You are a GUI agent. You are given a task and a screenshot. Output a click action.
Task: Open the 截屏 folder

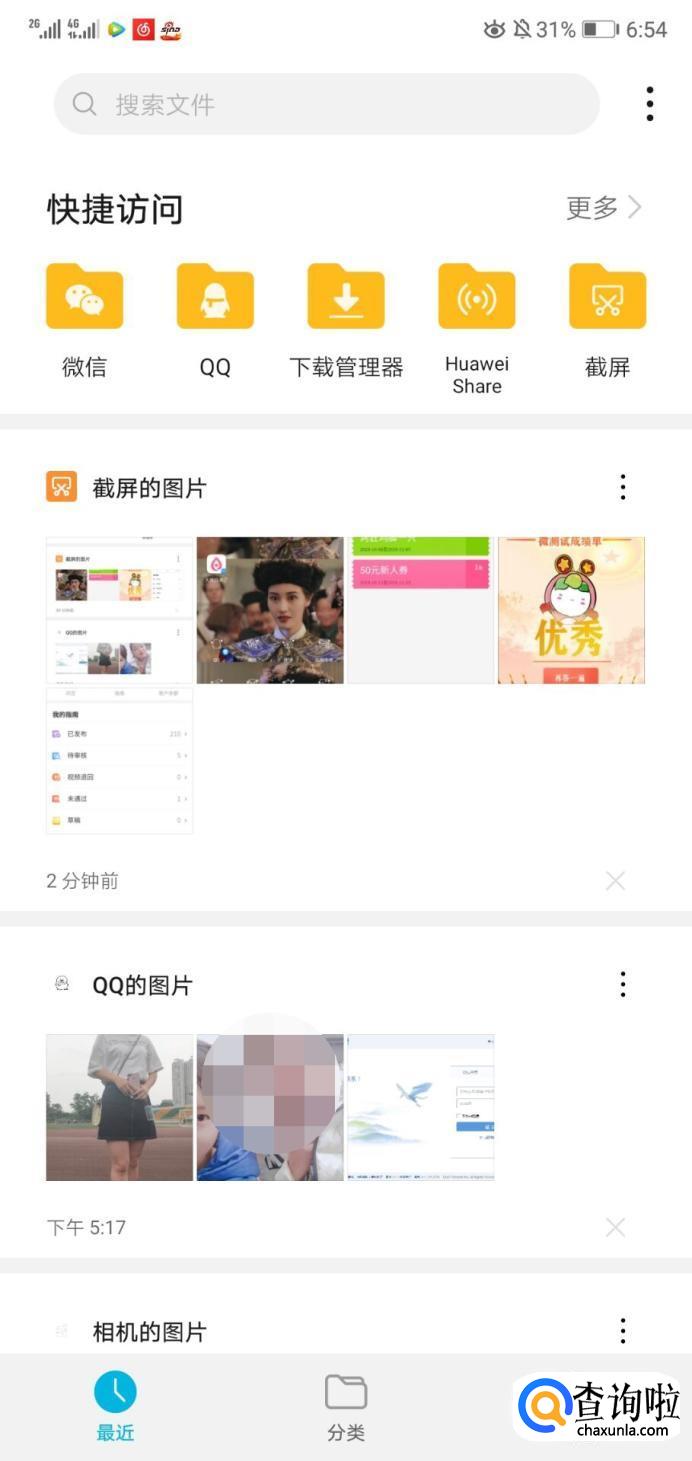(x=607, y=297)
